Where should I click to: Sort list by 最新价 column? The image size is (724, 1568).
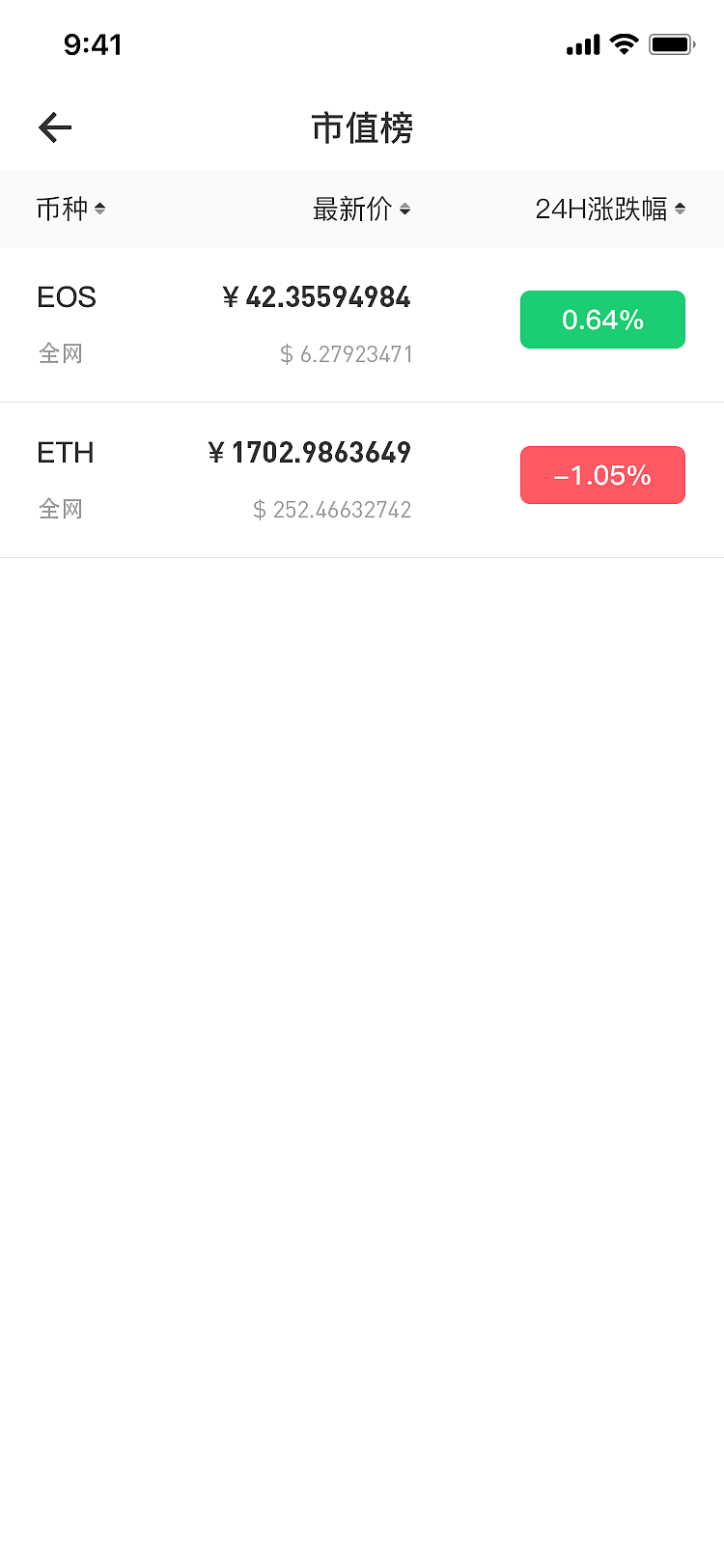pyautogui.click(x=361, y=209)
